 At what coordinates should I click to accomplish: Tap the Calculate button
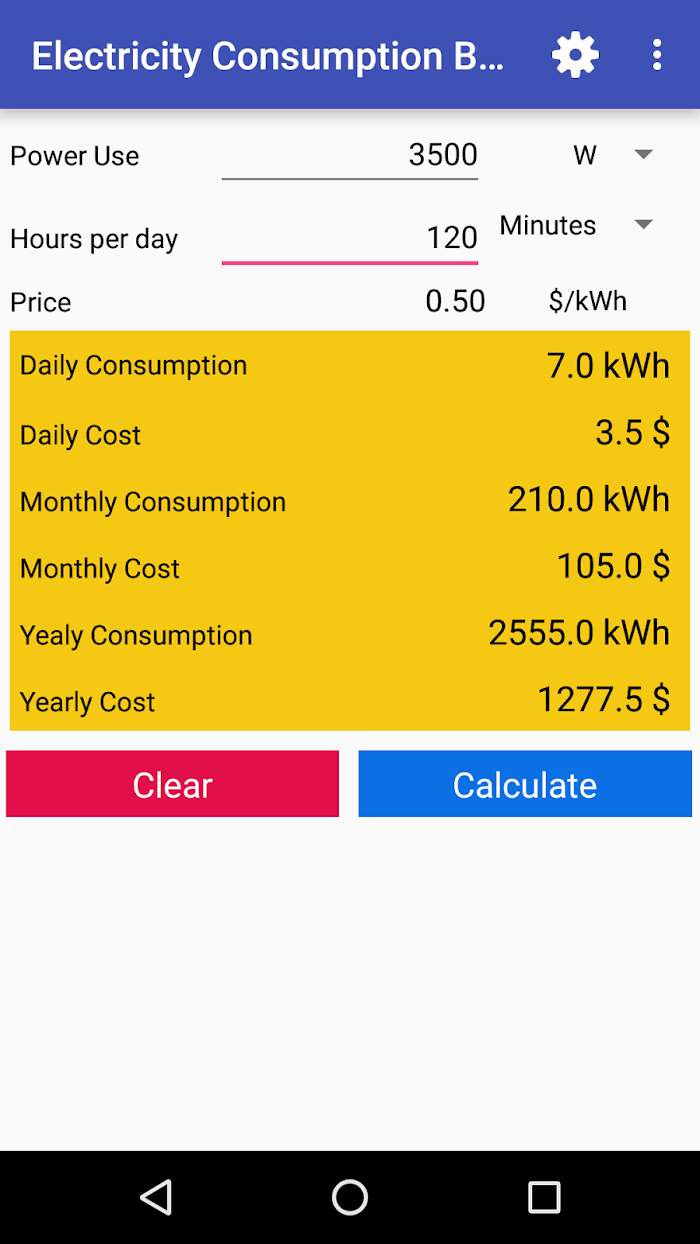click(x=525, y=784)
